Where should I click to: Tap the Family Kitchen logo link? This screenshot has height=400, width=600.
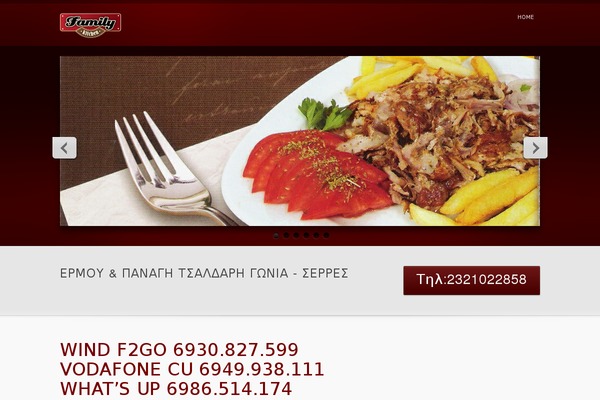[x=90, y=22]
